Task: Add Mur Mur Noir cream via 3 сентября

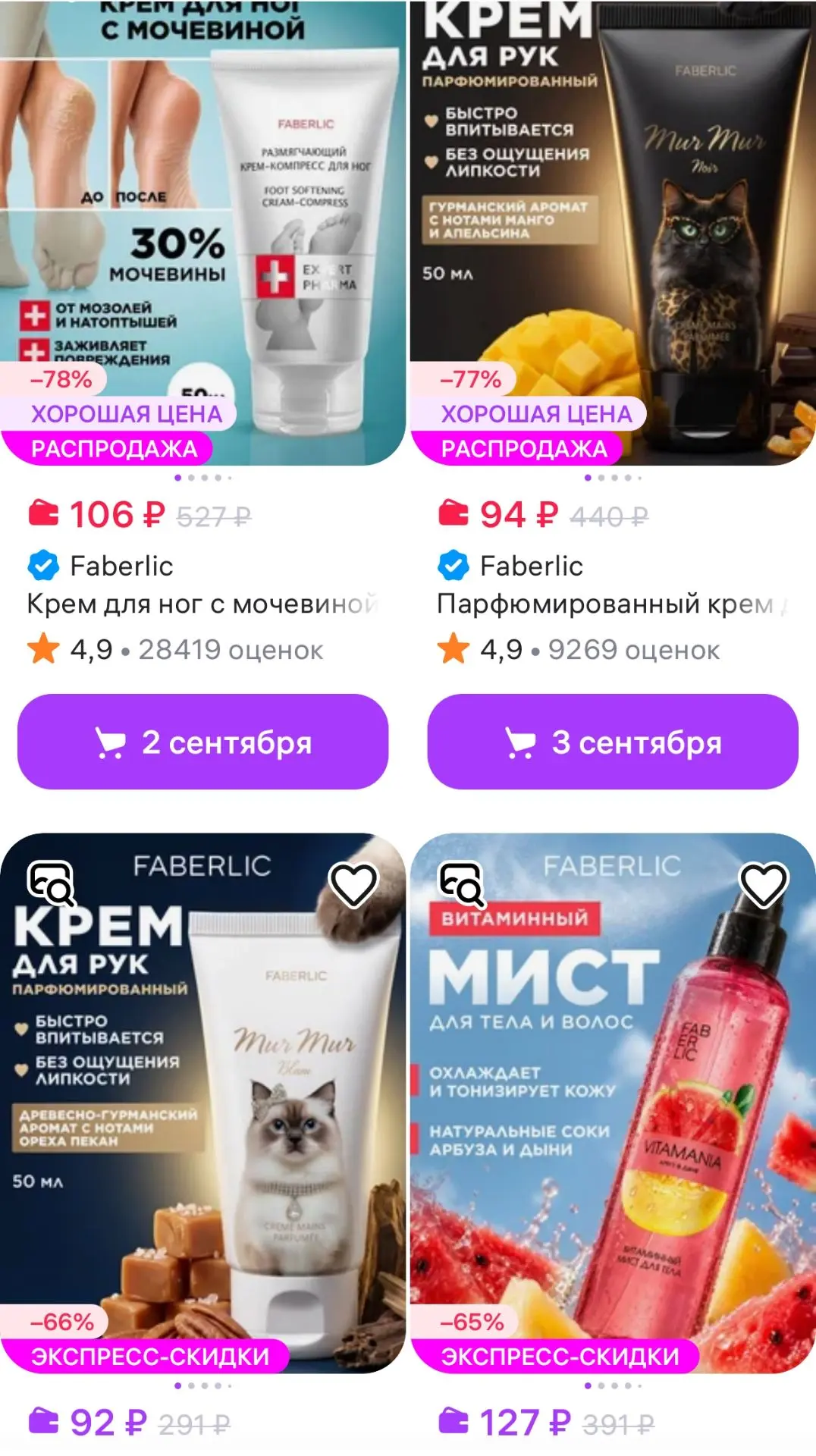Action: tap(613, 742)
